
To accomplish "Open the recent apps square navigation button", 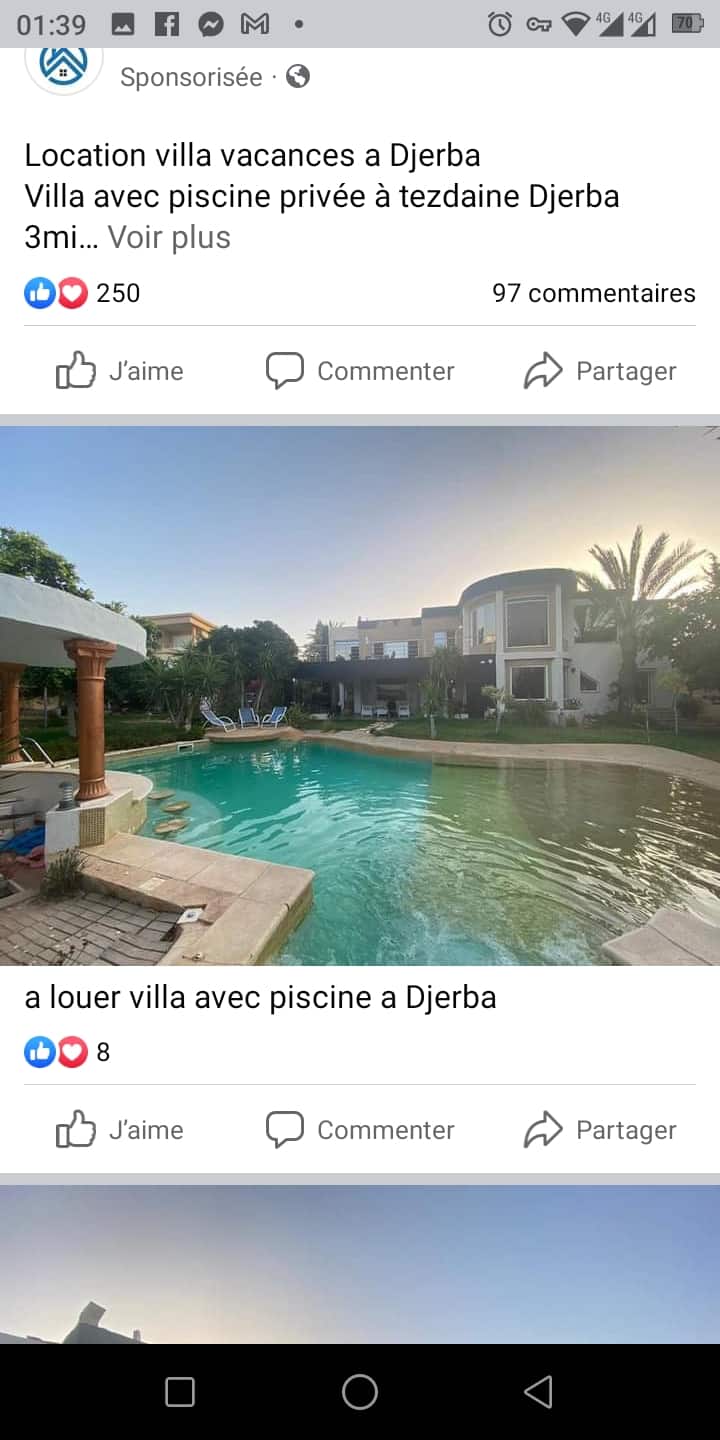I will (x=180, y=1390).
